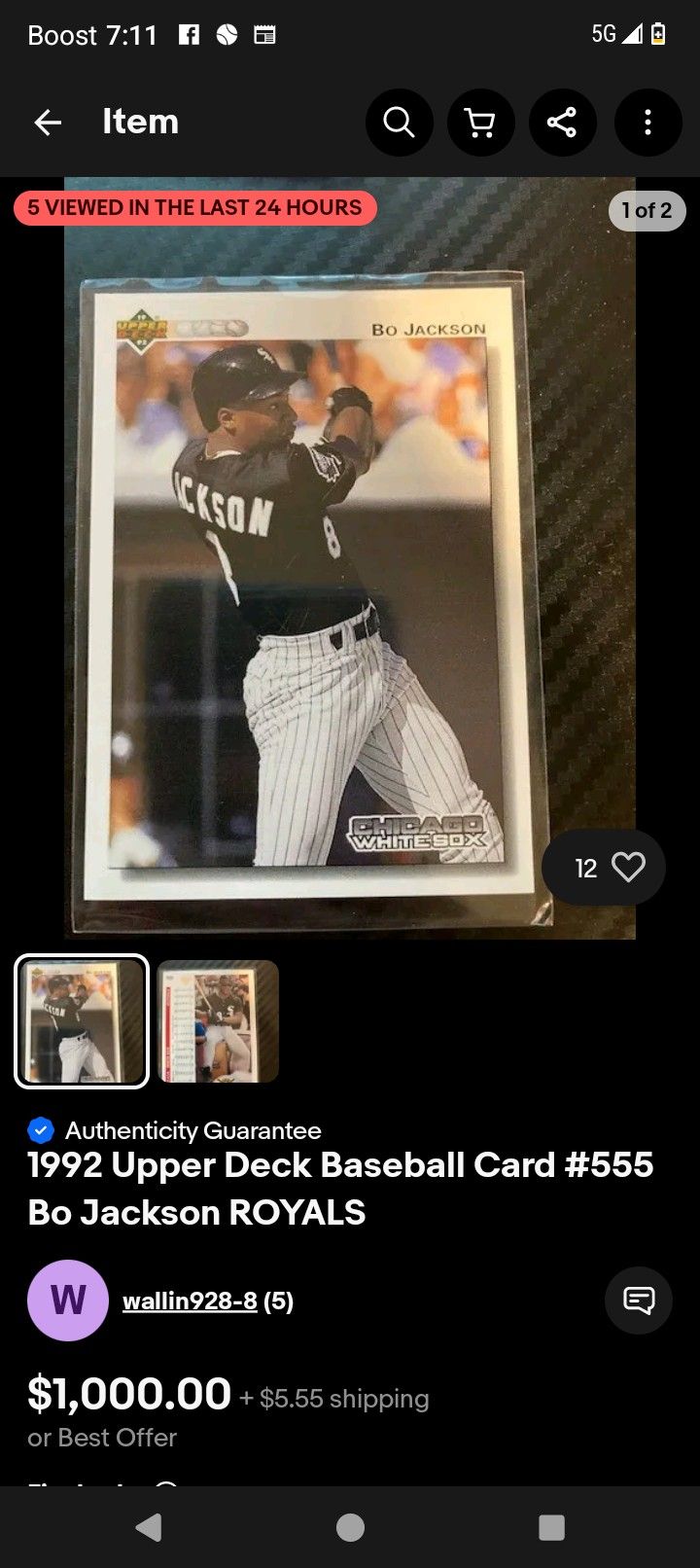Image resolution: width=700 pixels, height=1568 pixels.
Task: Message the seller via the chat icon
Action: click(x=639, y=1301)
